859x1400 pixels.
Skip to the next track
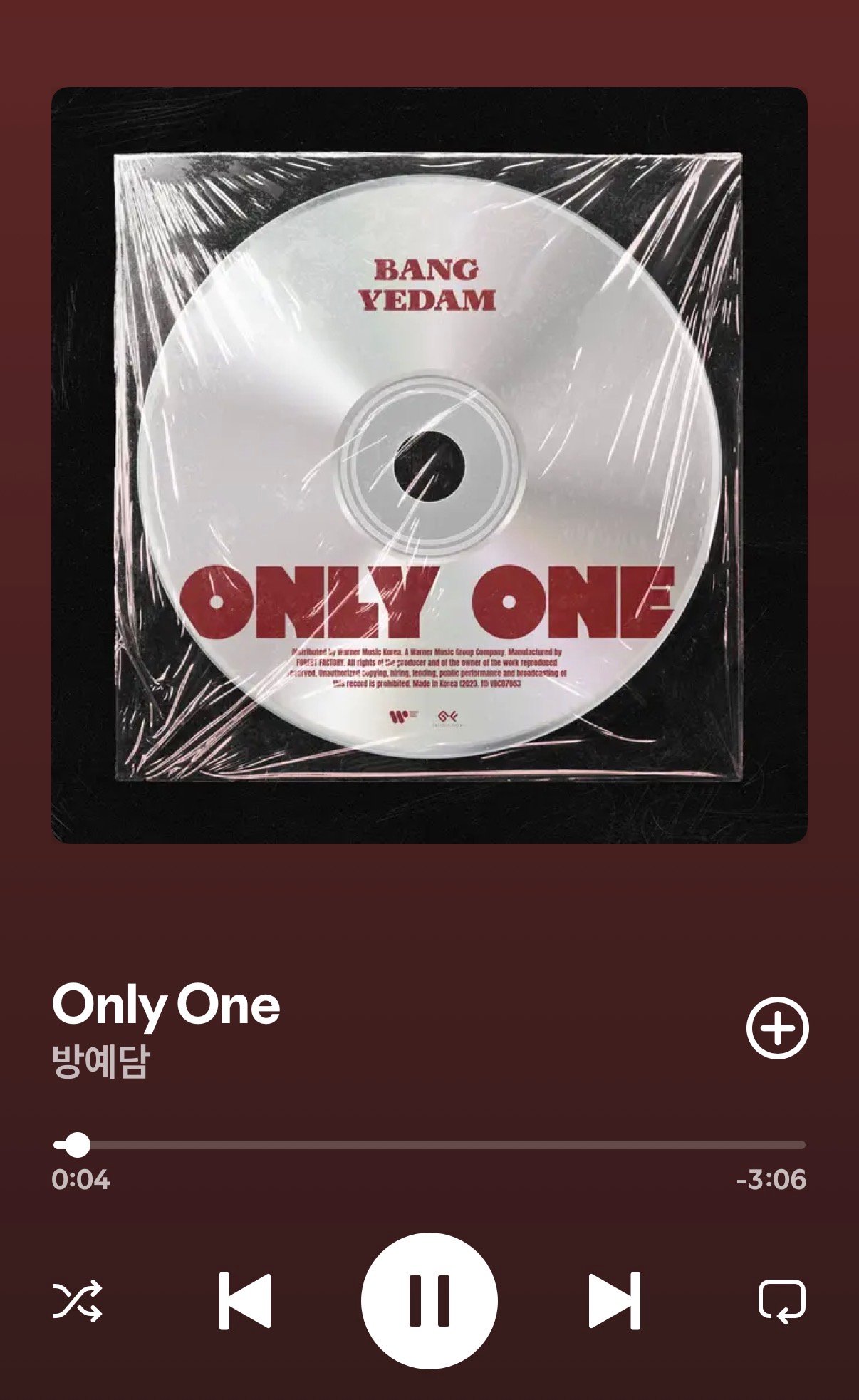[x=614, y=1300]
